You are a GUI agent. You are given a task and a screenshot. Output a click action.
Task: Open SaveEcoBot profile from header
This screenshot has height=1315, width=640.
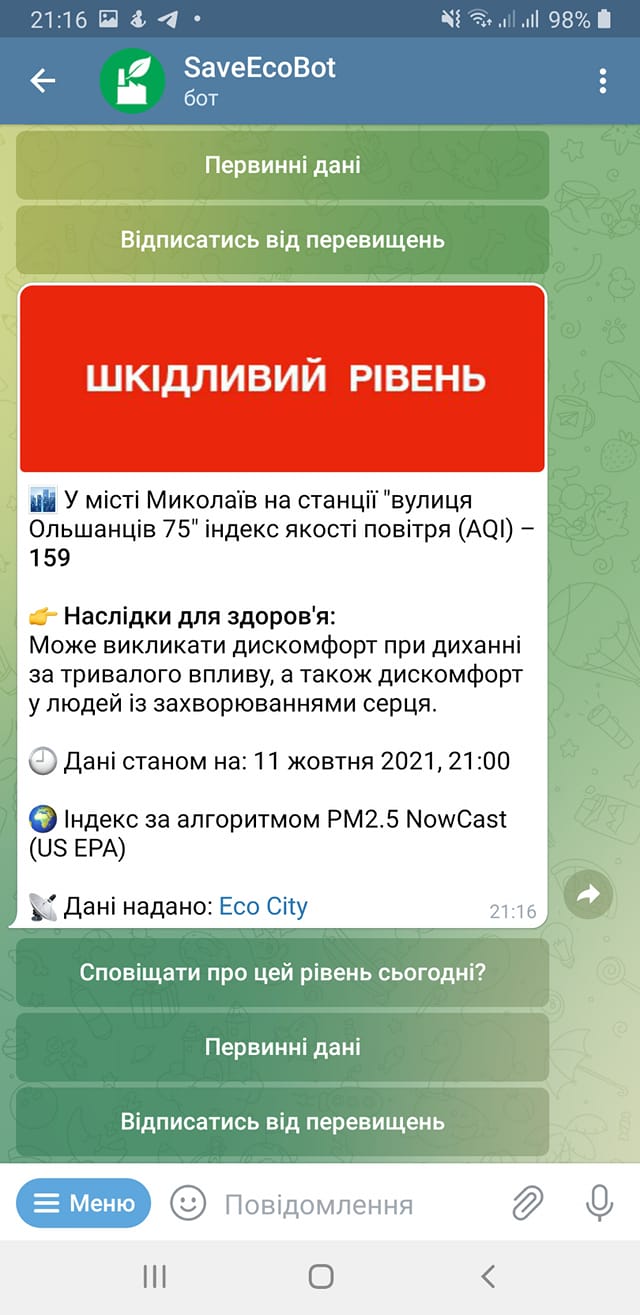(x=260, y=81)
